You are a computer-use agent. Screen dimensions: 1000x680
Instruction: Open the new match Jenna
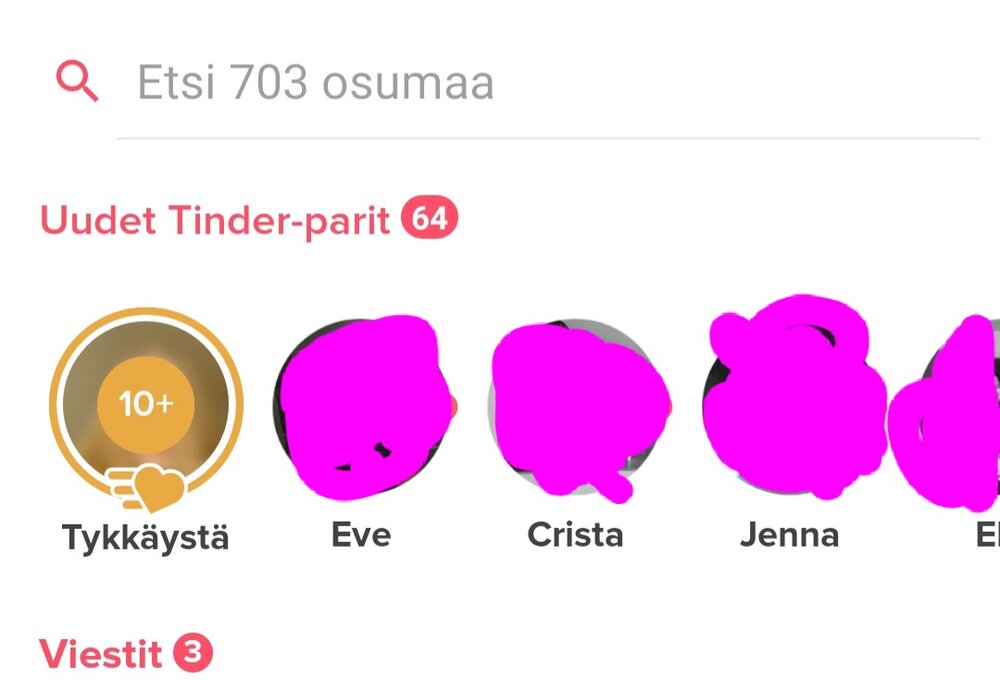[x=790, y=407]
